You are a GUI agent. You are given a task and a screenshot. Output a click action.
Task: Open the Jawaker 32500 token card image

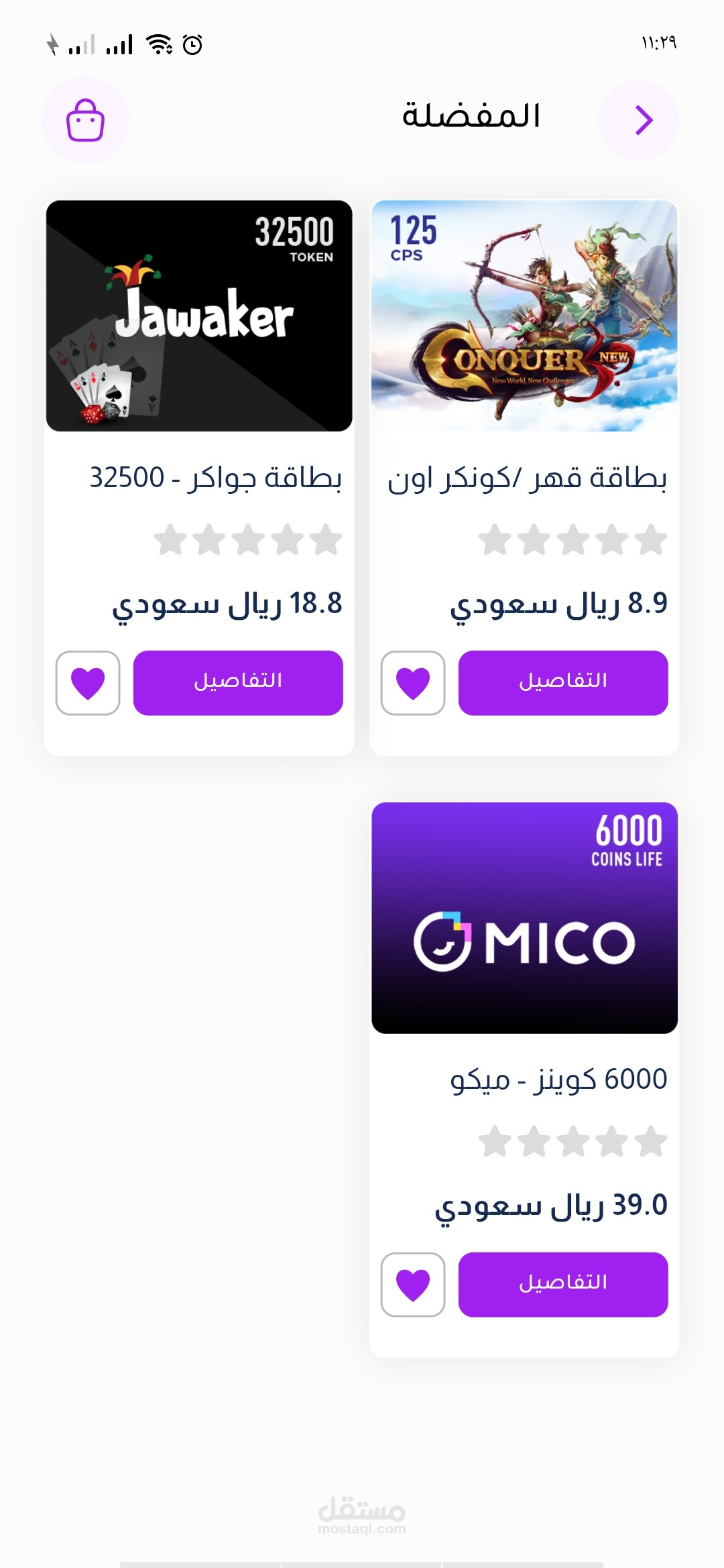tap(199, 316)
